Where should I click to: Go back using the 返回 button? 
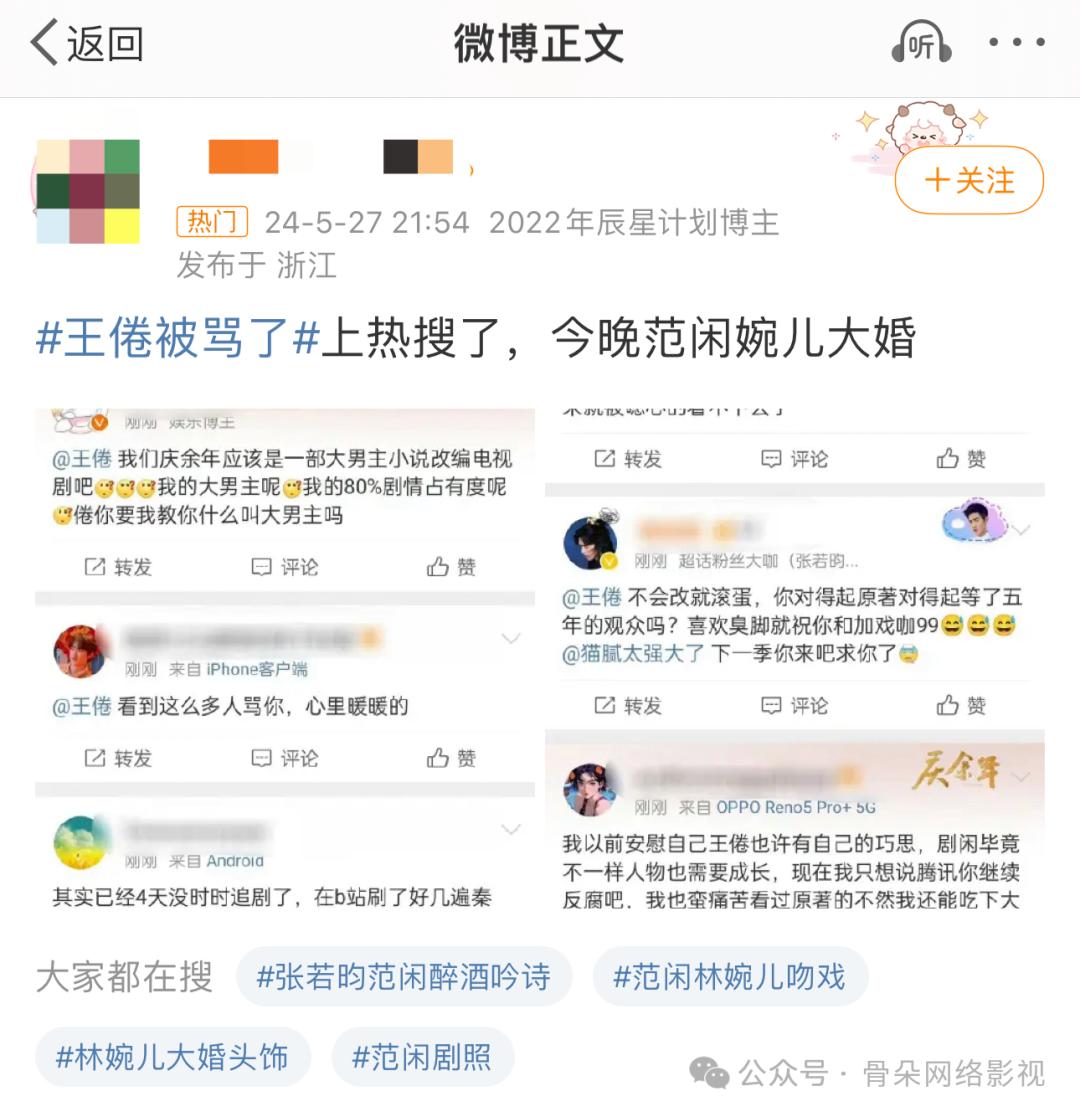click(x=87, y=45)
